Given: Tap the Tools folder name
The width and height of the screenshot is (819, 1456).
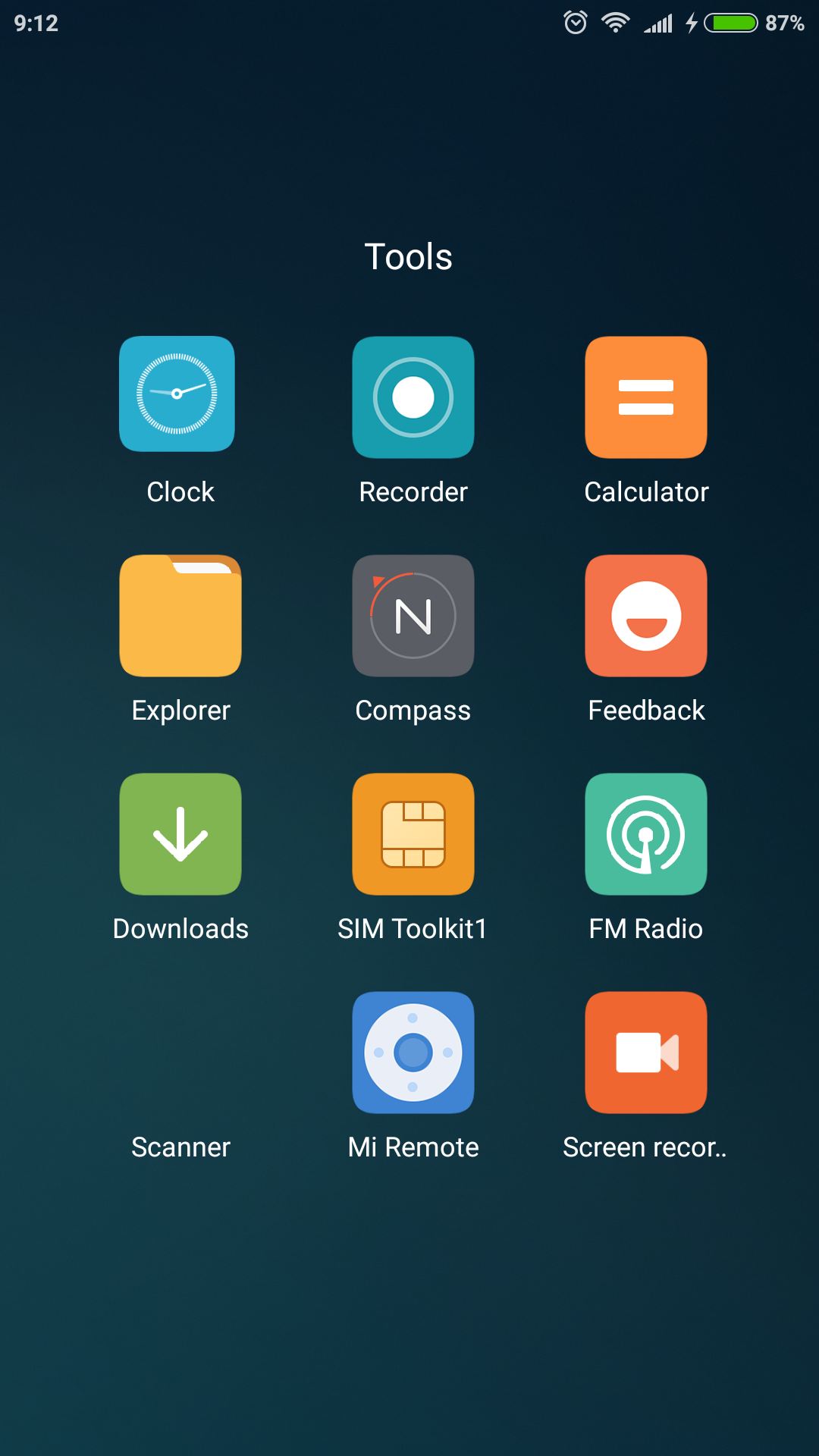Looking at the screenshot, I should click(409, 256).
